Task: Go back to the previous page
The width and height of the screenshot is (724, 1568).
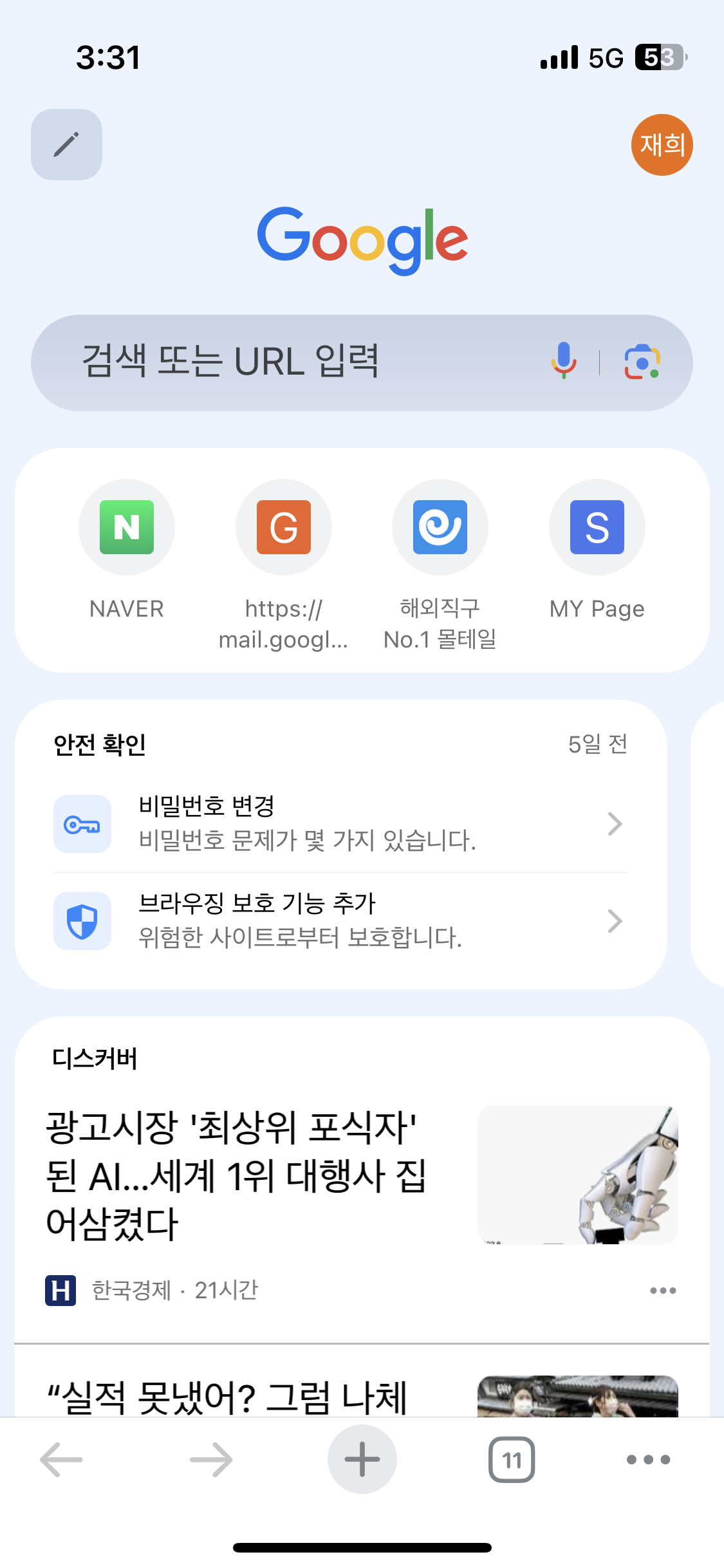Action: point(61,1459)
